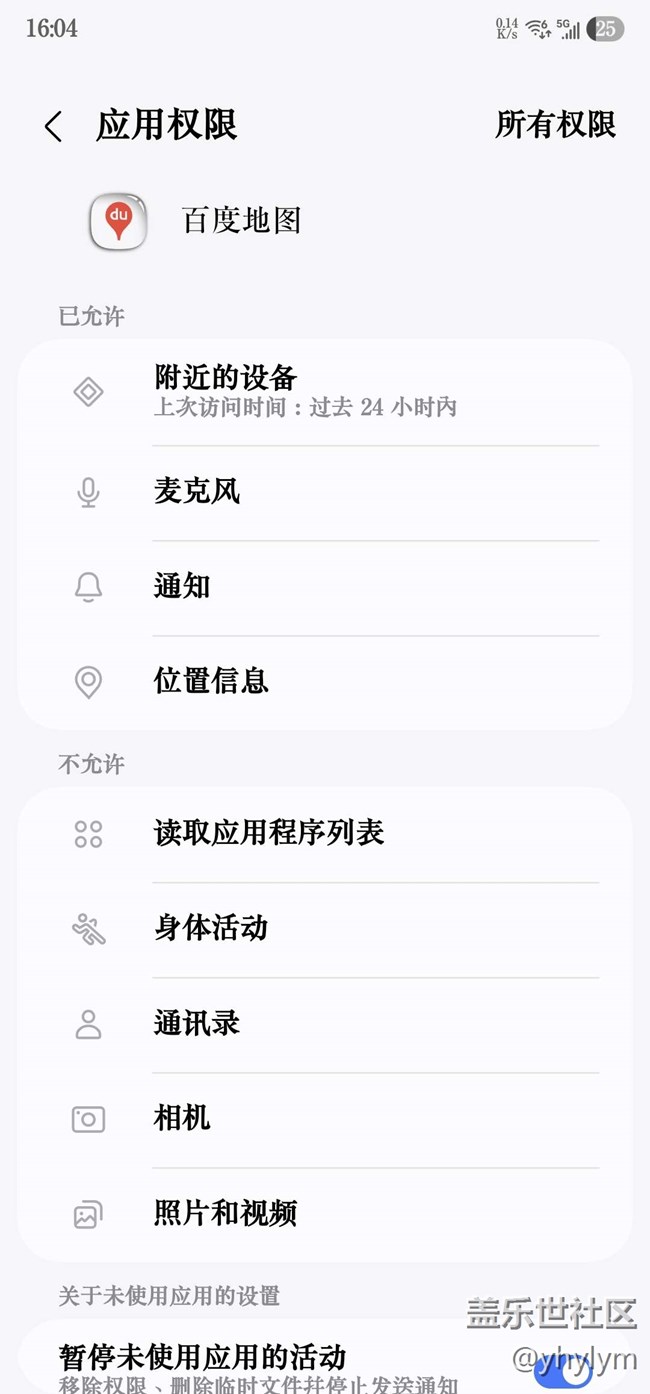Open the 照片和视频 permission row
The image size is (650, 1394).
pos(325,1214)
